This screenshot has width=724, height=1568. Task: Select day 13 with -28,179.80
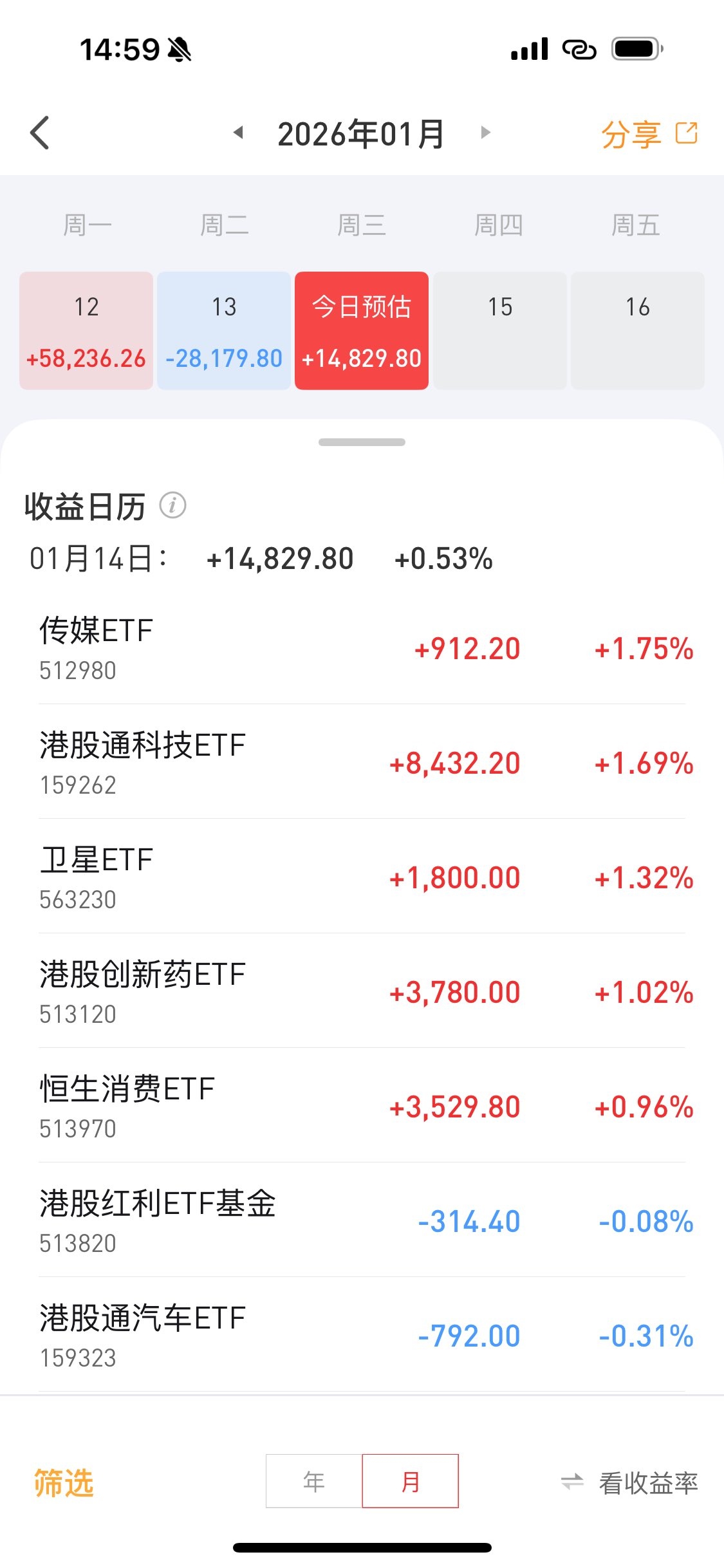(224, 331)
